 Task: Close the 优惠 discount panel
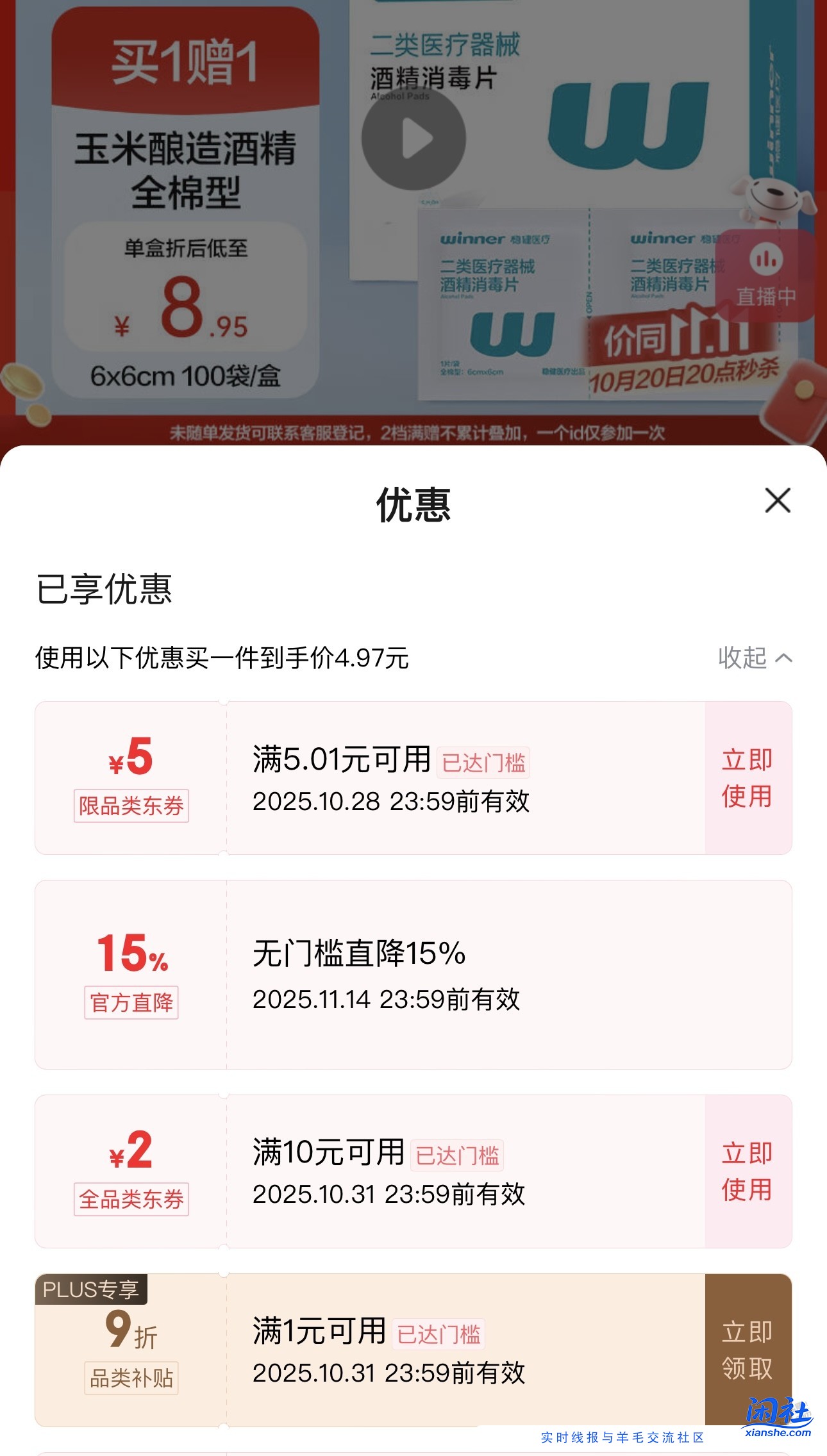[x=778, y=502]
